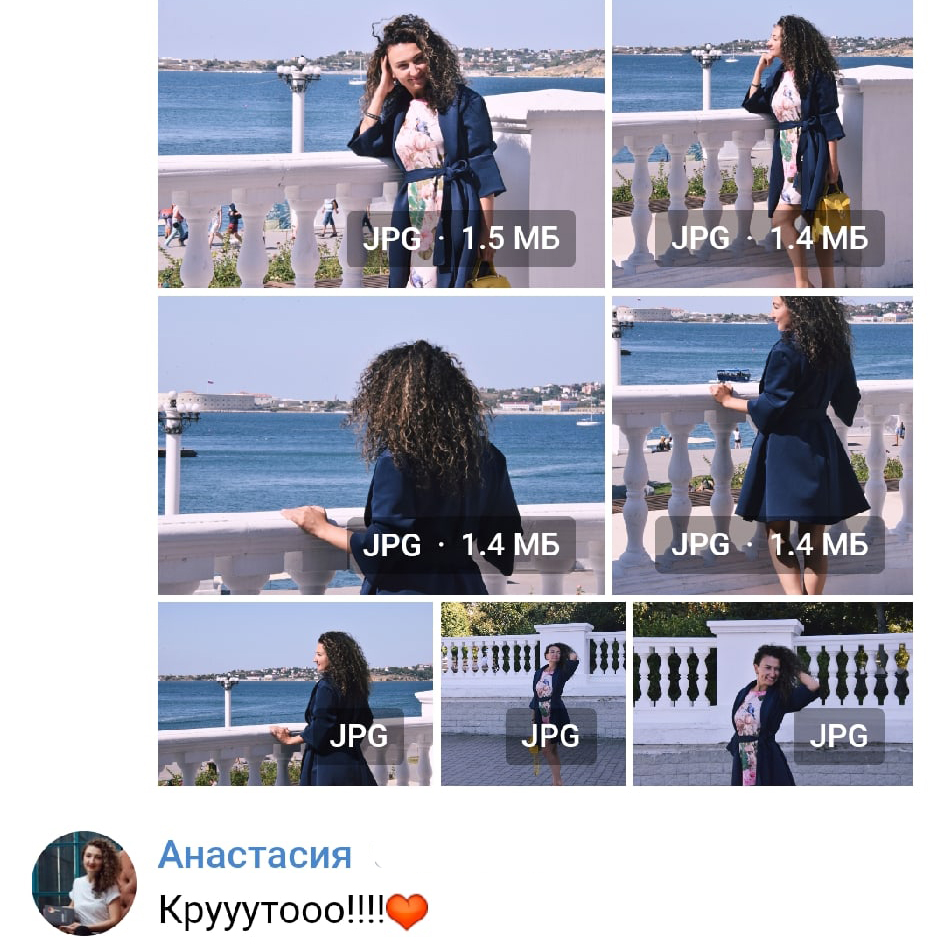Viewport: 945px width, 945px height.
Task: Open the 1.5 МБ JPG photo
Action: pos(381,144)
